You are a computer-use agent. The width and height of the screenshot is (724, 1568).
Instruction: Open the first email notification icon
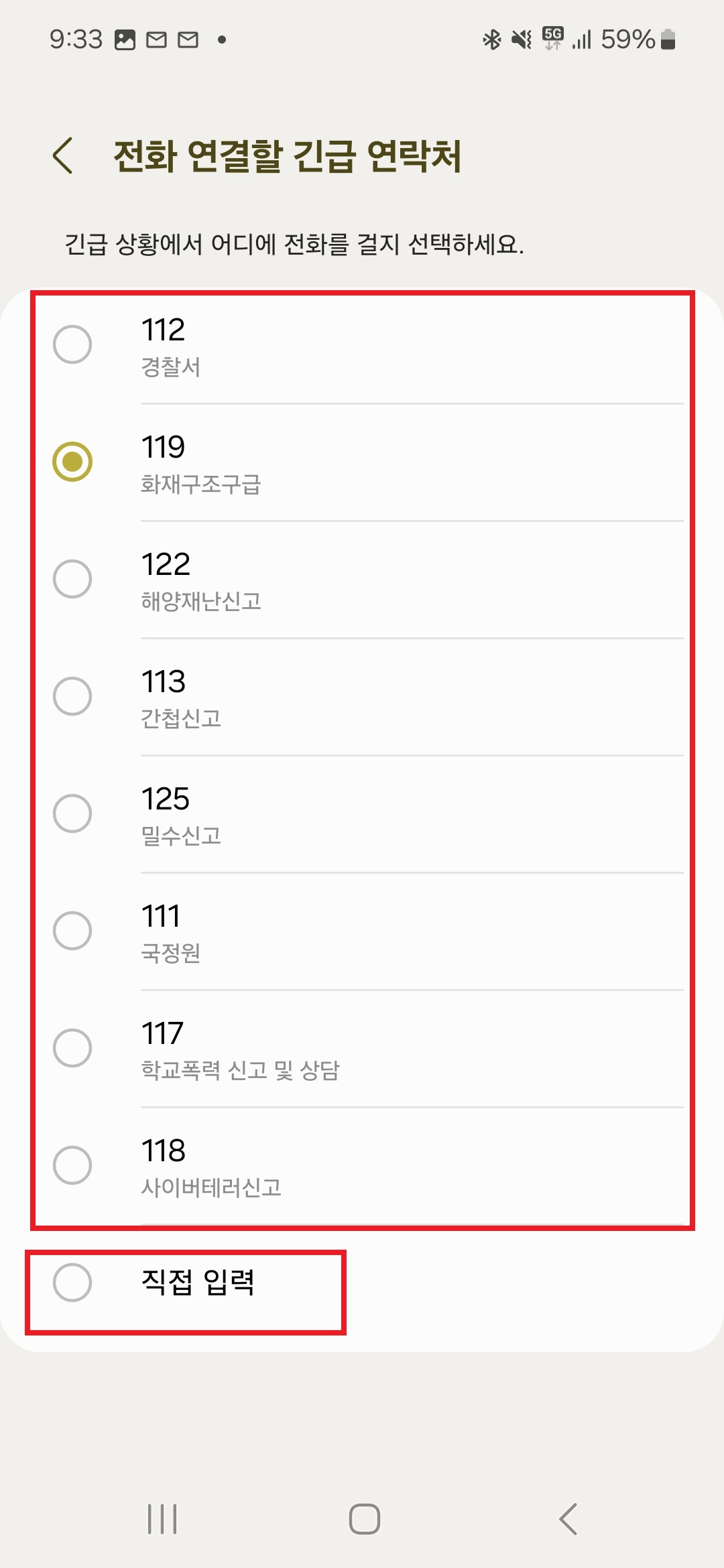[156, 40]
